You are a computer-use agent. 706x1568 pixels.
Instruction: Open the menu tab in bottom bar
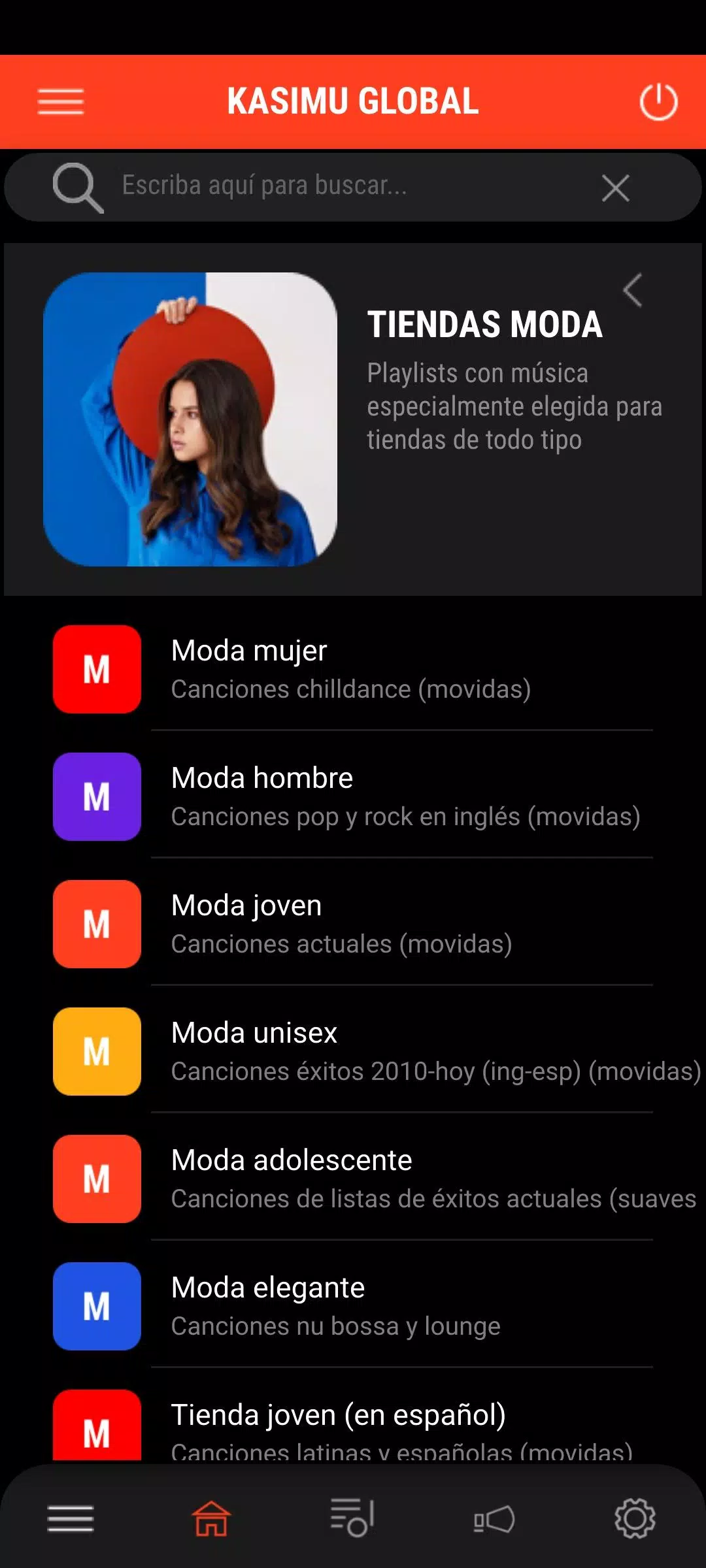pos(71,1518)
